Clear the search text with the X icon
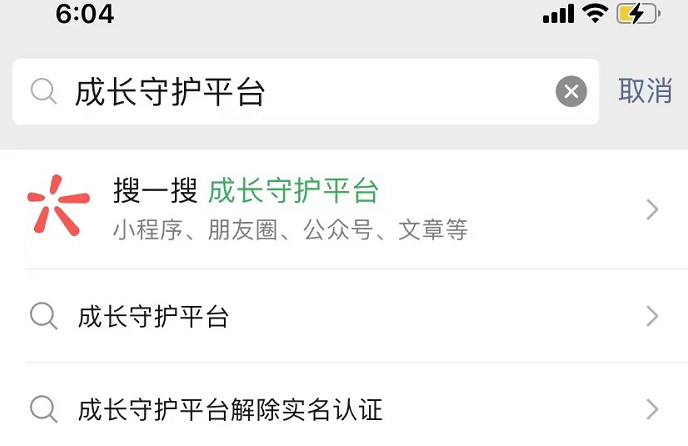 571,92
